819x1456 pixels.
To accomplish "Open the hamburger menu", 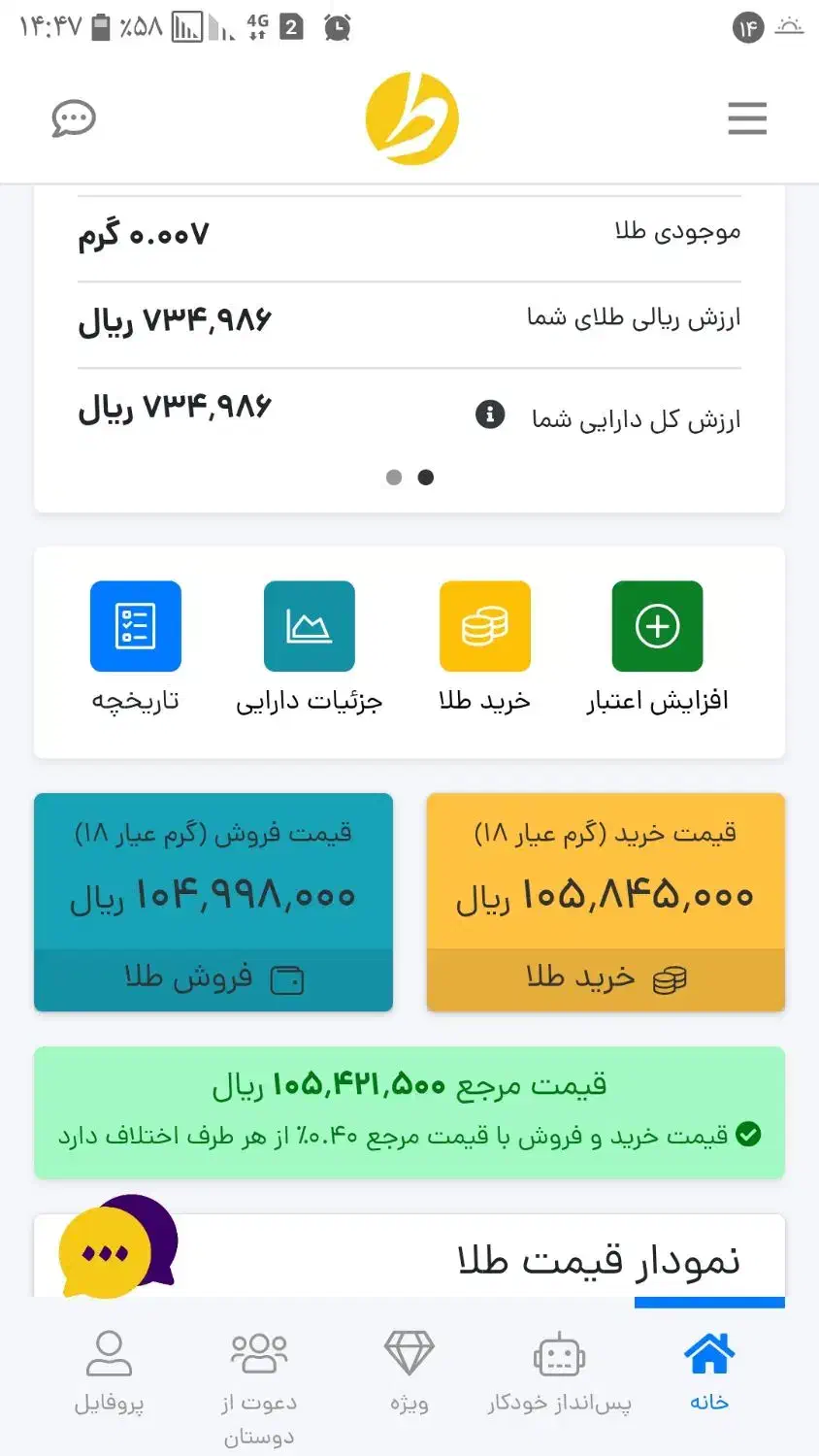I will pyautogui.click(x=747, y=118).
